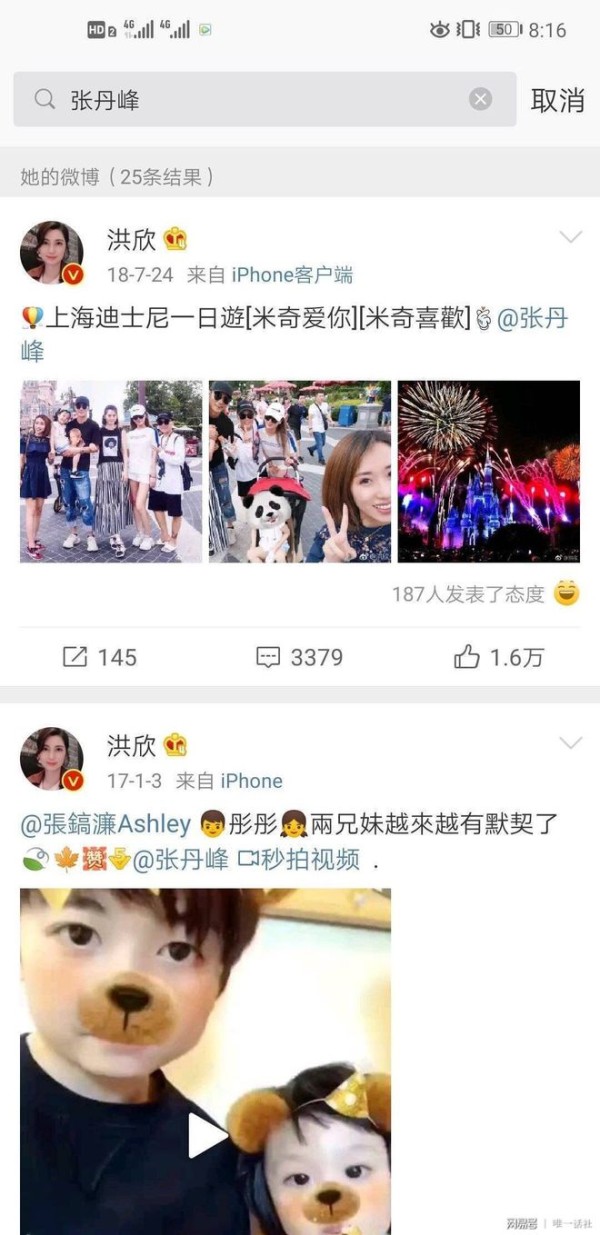Cancel the search with 取消
The width and height of the screenshot is (600, 1235).
click(558, 100)
